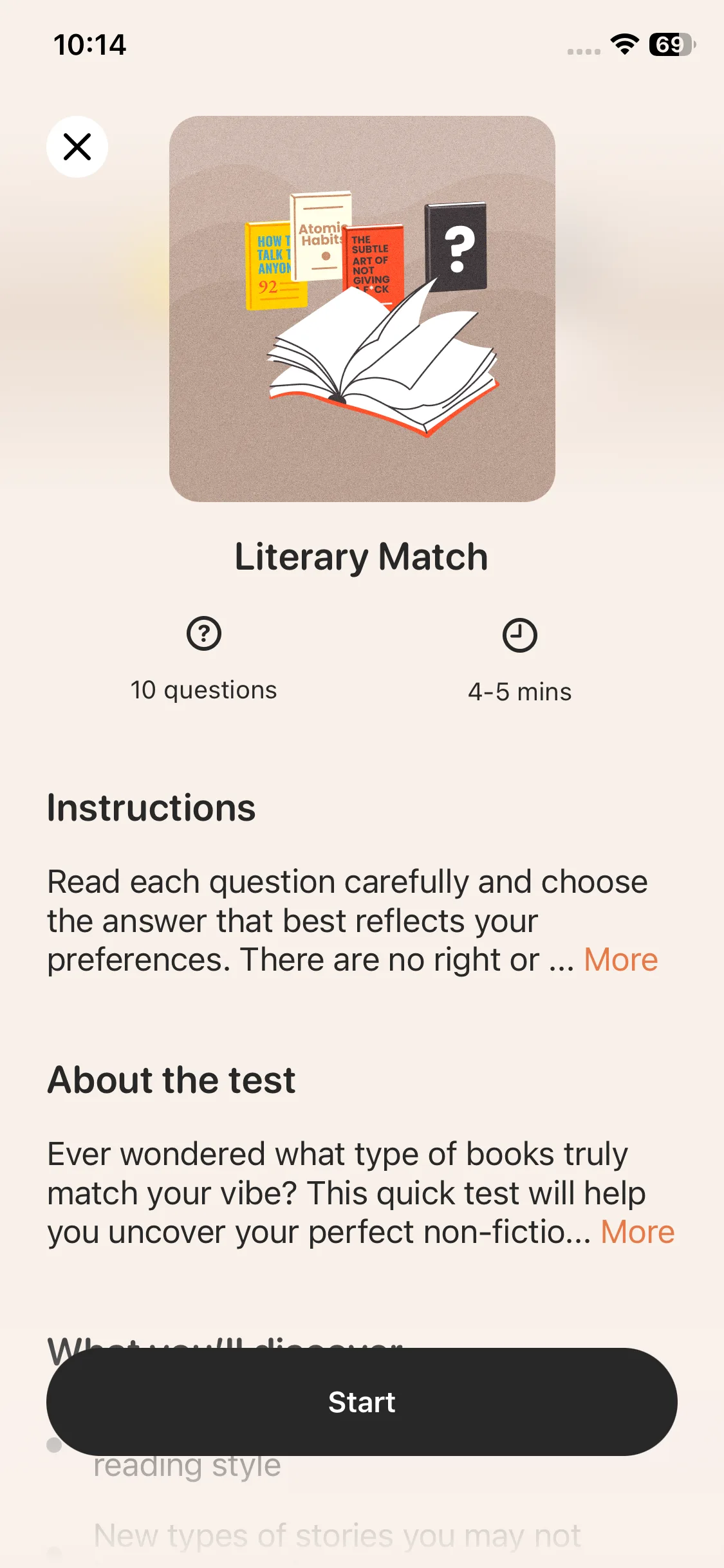This screenshot has height=1568, width=724.
Task: Expand the Instructions text with More
Action: (620, 960)
